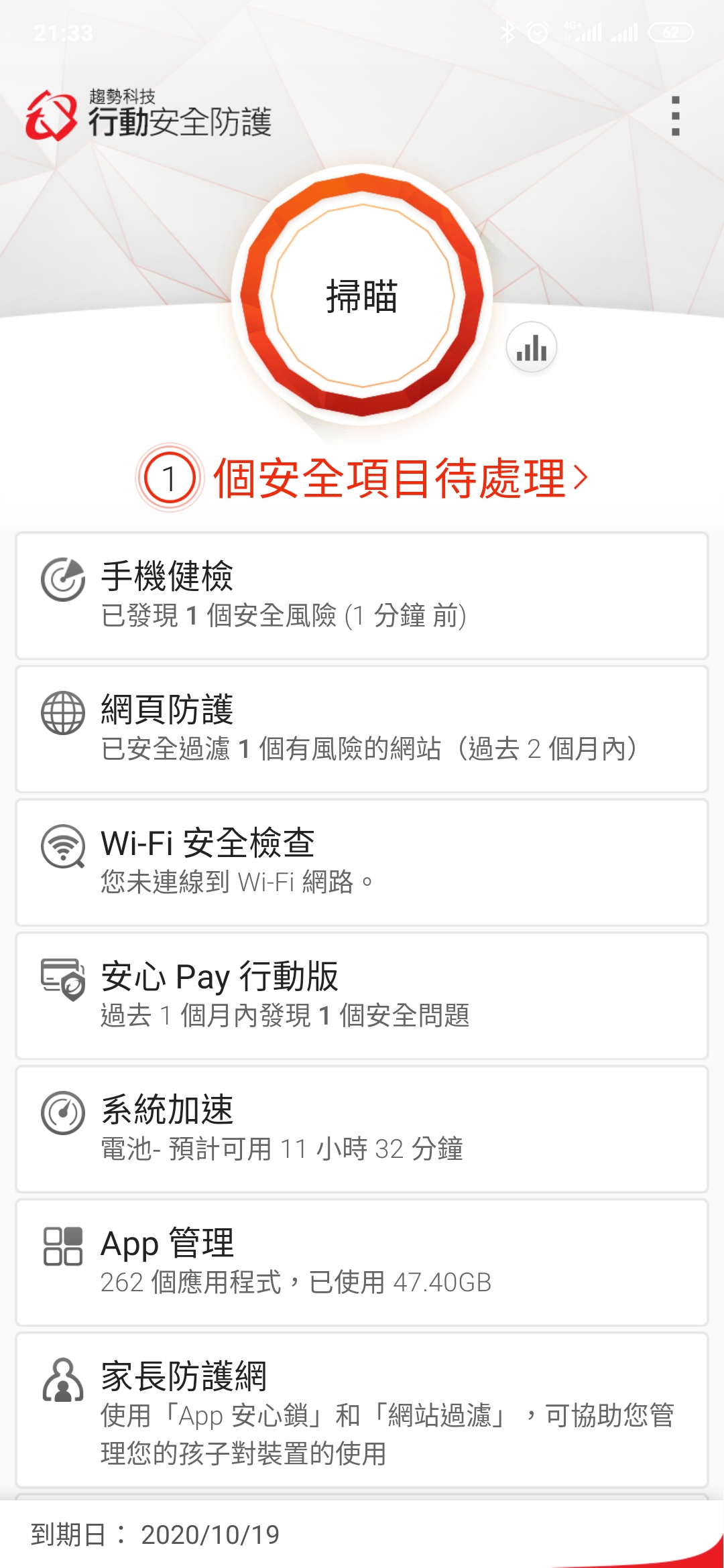Go to Wi-Fi 安全檢查

point(362,862)
